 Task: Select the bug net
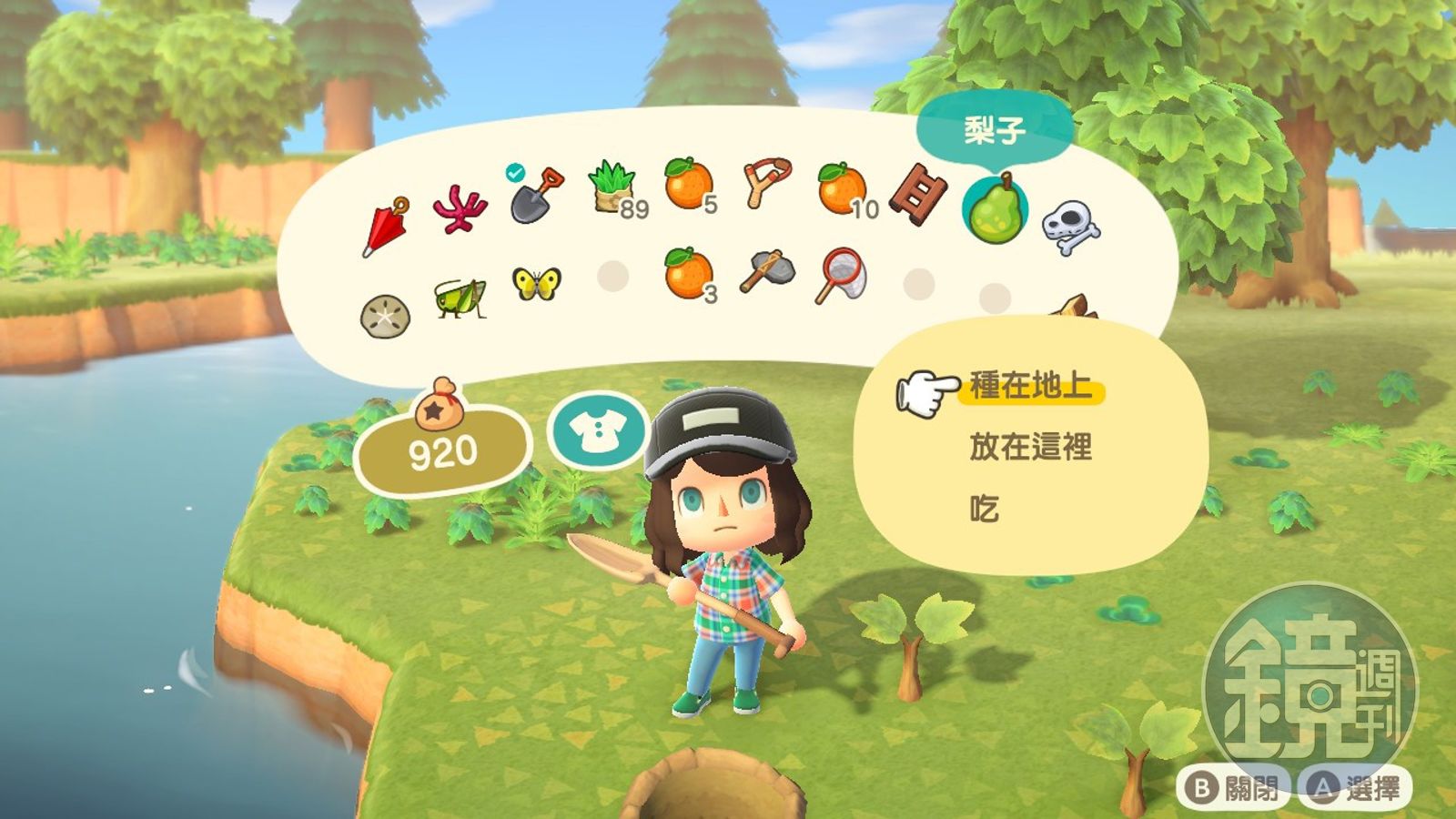click(x=841, y=273)
